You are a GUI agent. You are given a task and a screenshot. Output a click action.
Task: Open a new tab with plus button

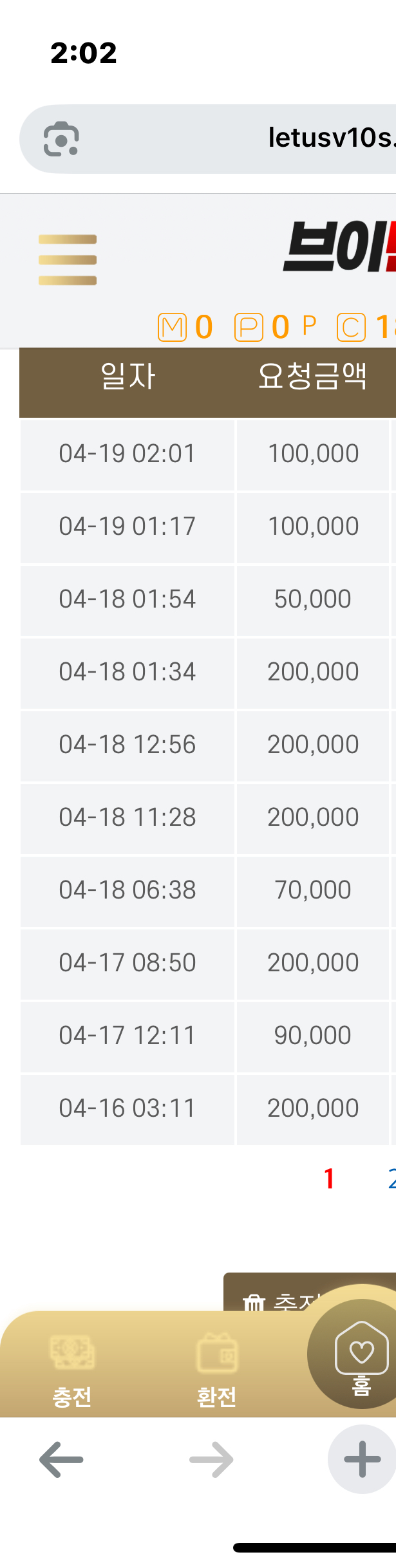(362, 1459)
